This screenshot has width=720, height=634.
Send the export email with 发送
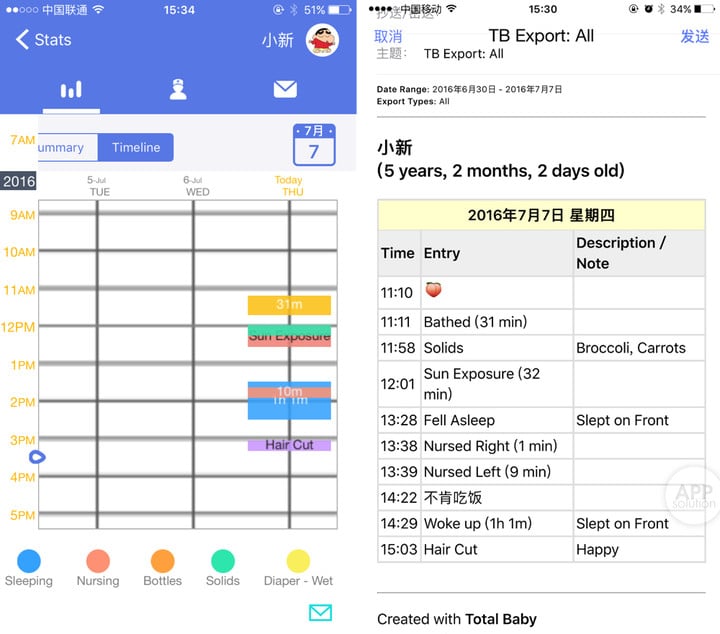click(695, 36)
